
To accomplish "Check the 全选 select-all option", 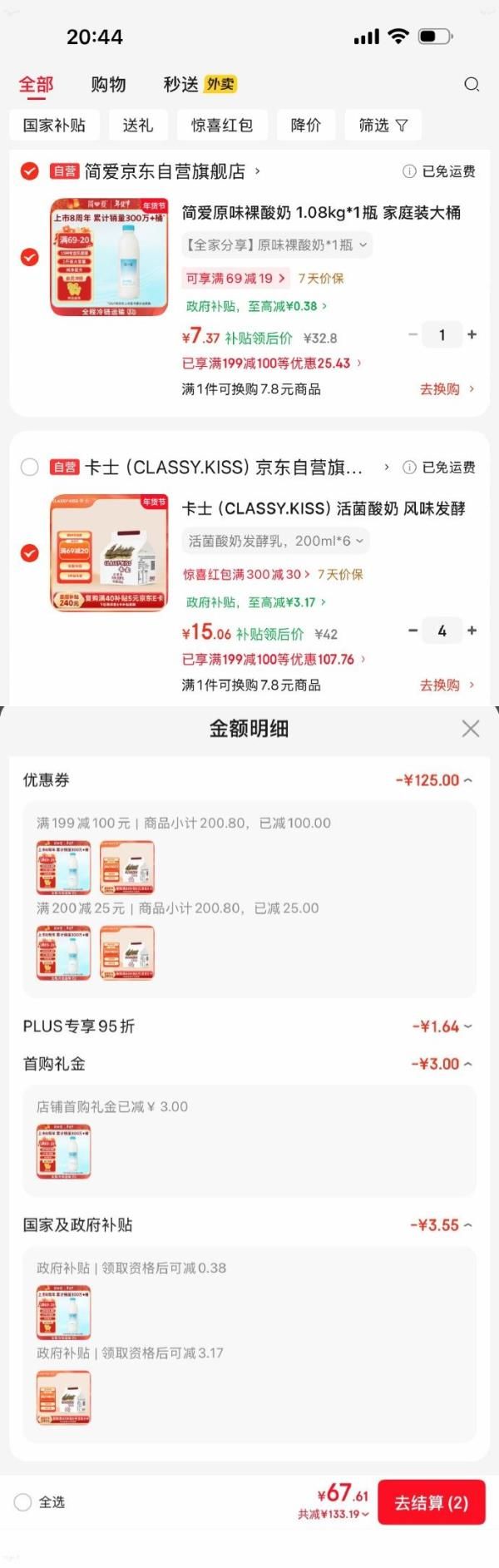I will tap(23, 1502).
